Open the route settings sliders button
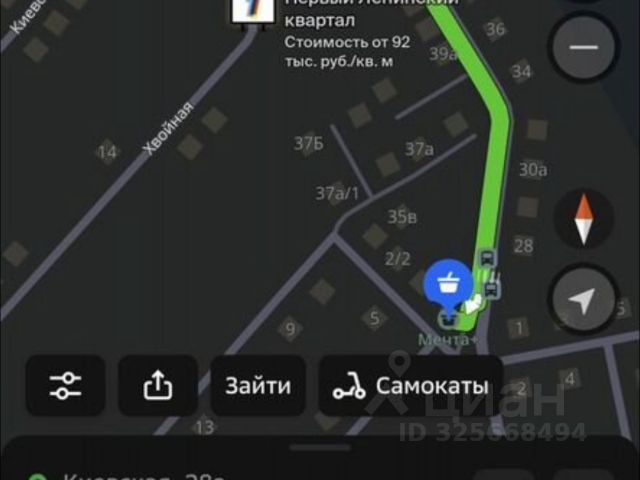640x480 pixels. (x=66, y=385)
